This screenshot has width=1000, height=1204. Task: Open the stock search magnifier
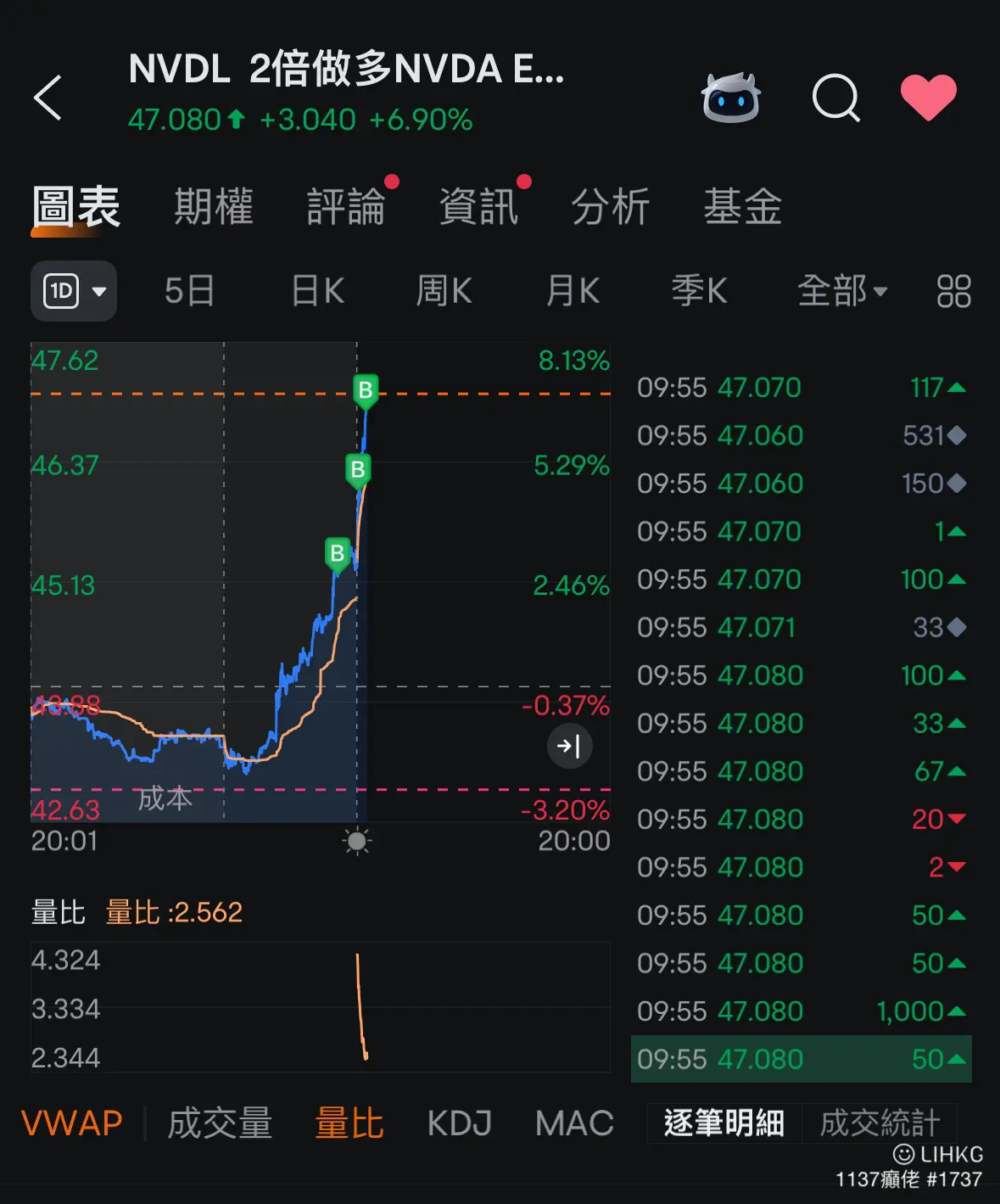click(x=835, y=98)
